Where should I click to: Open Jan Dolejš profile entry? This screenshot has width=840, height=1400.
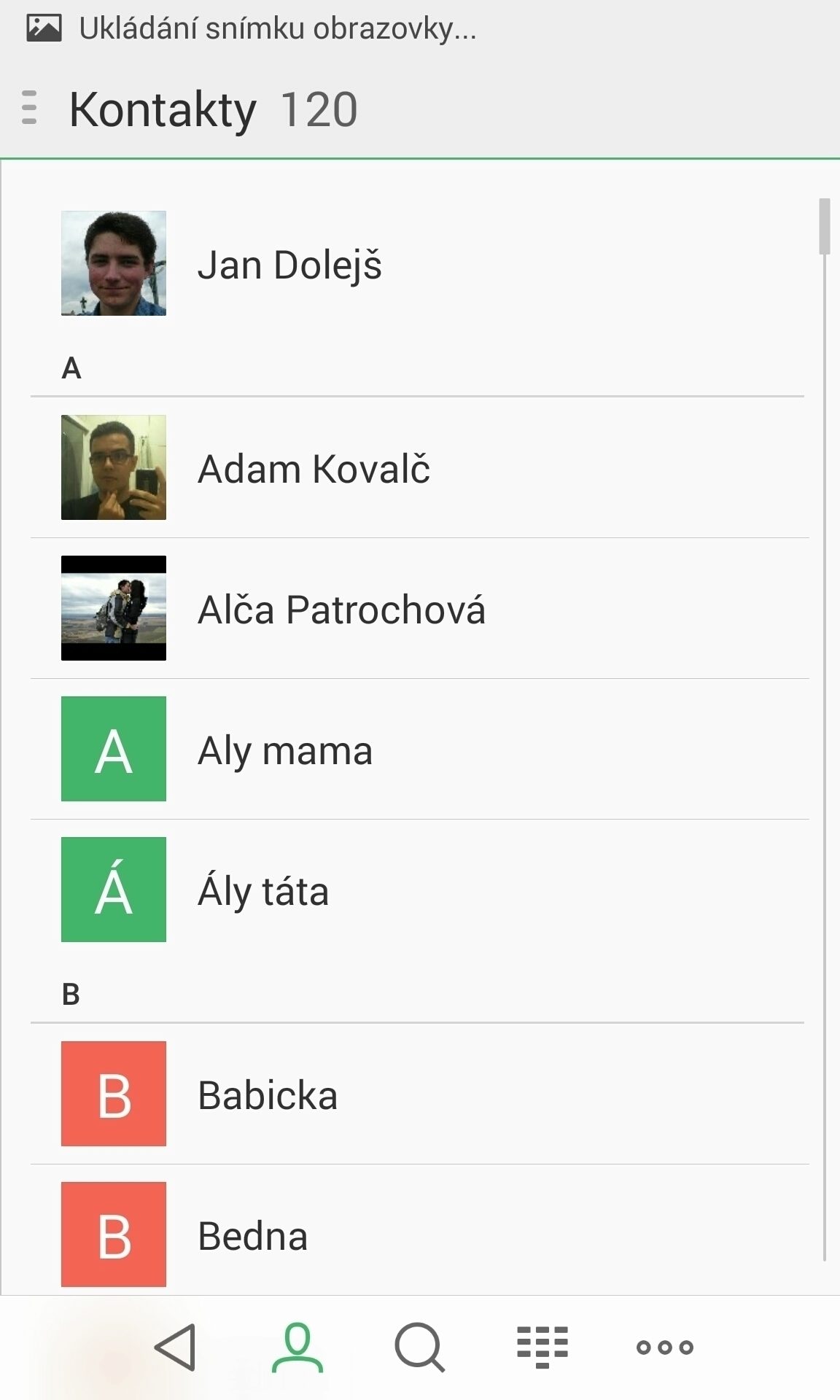419,263
